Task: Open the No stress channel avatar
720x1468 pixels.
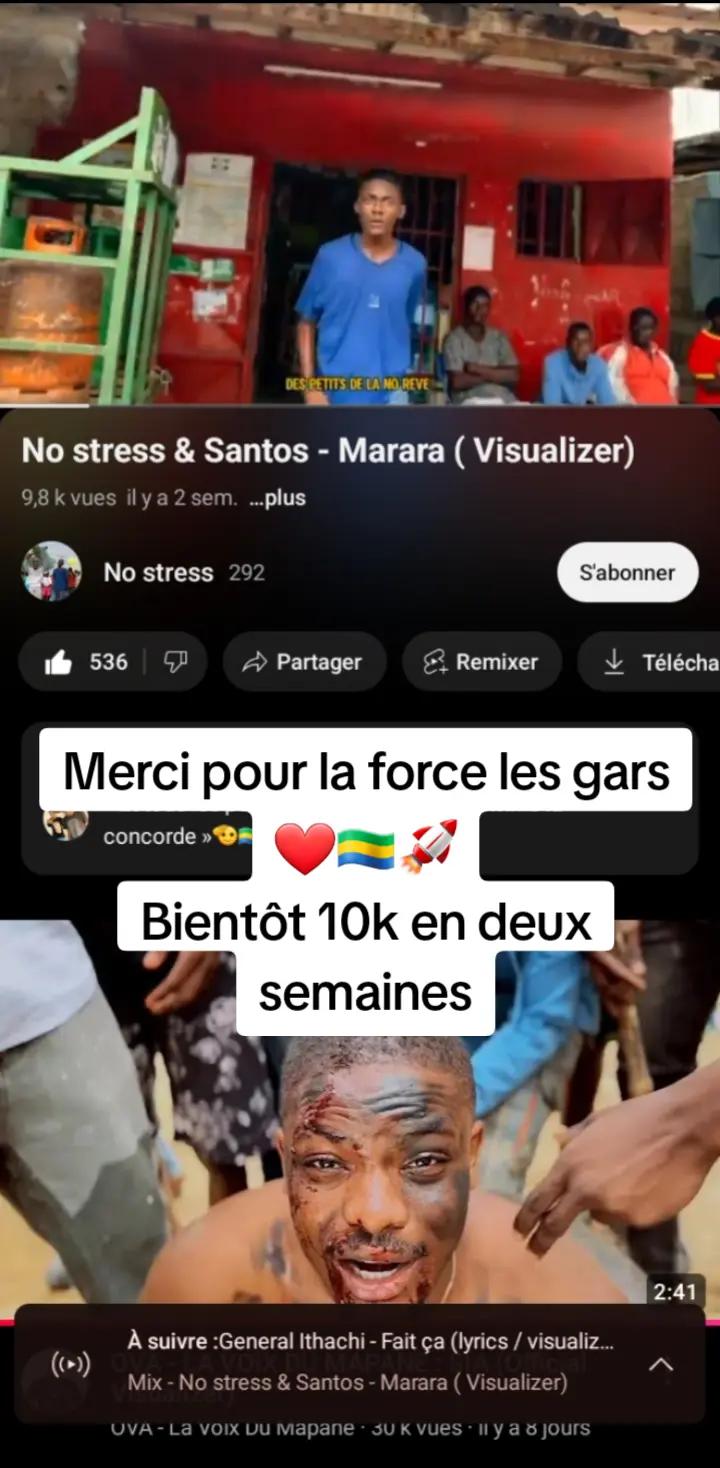Action: tap(51, 572)
